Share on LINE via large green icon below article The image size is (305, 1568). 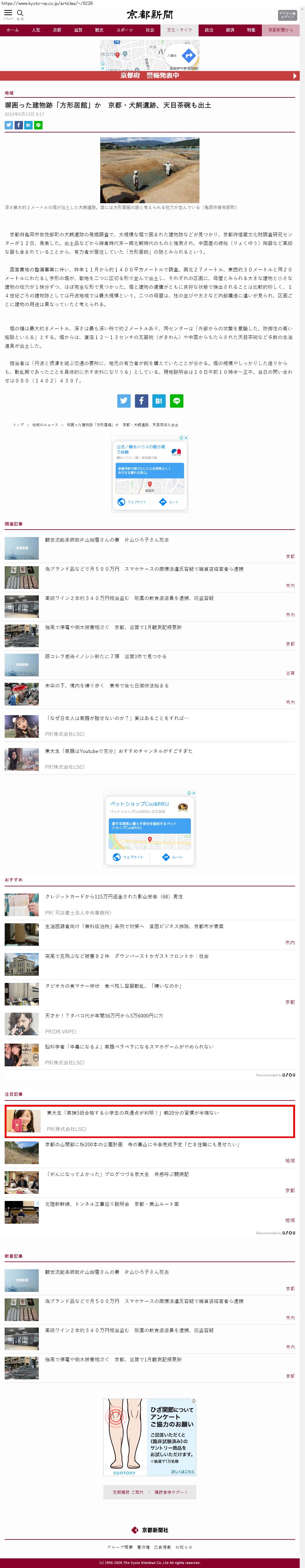tap(176, 401)
